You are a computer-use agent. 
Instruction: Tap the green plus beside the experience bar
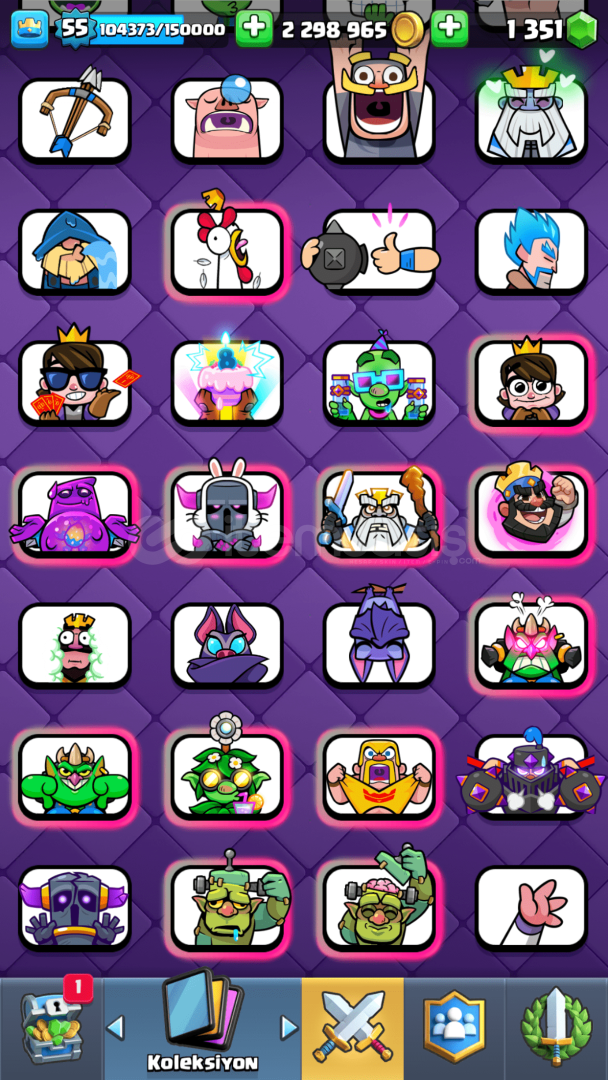pos(254,29)
